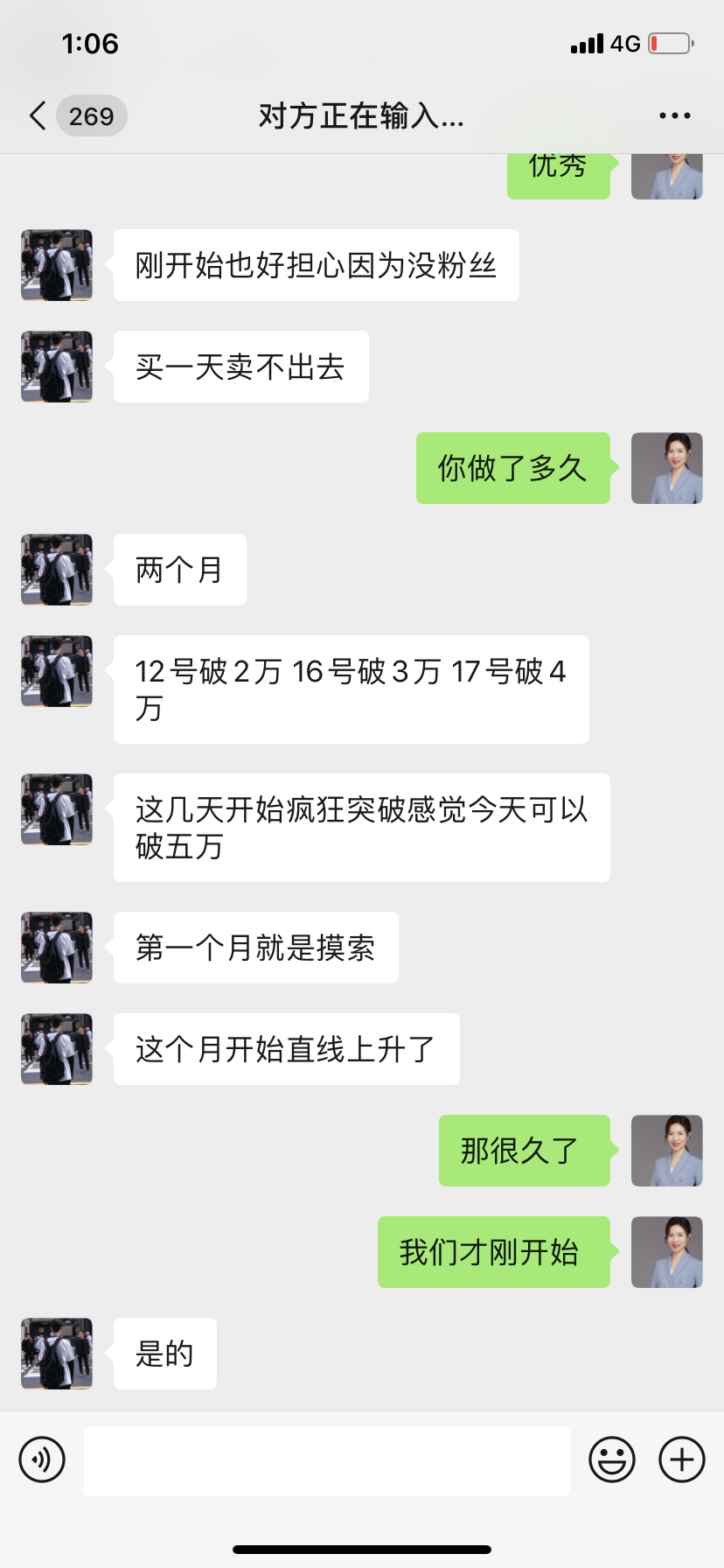Open contact avatar beside "两个月"

point(57,570)
